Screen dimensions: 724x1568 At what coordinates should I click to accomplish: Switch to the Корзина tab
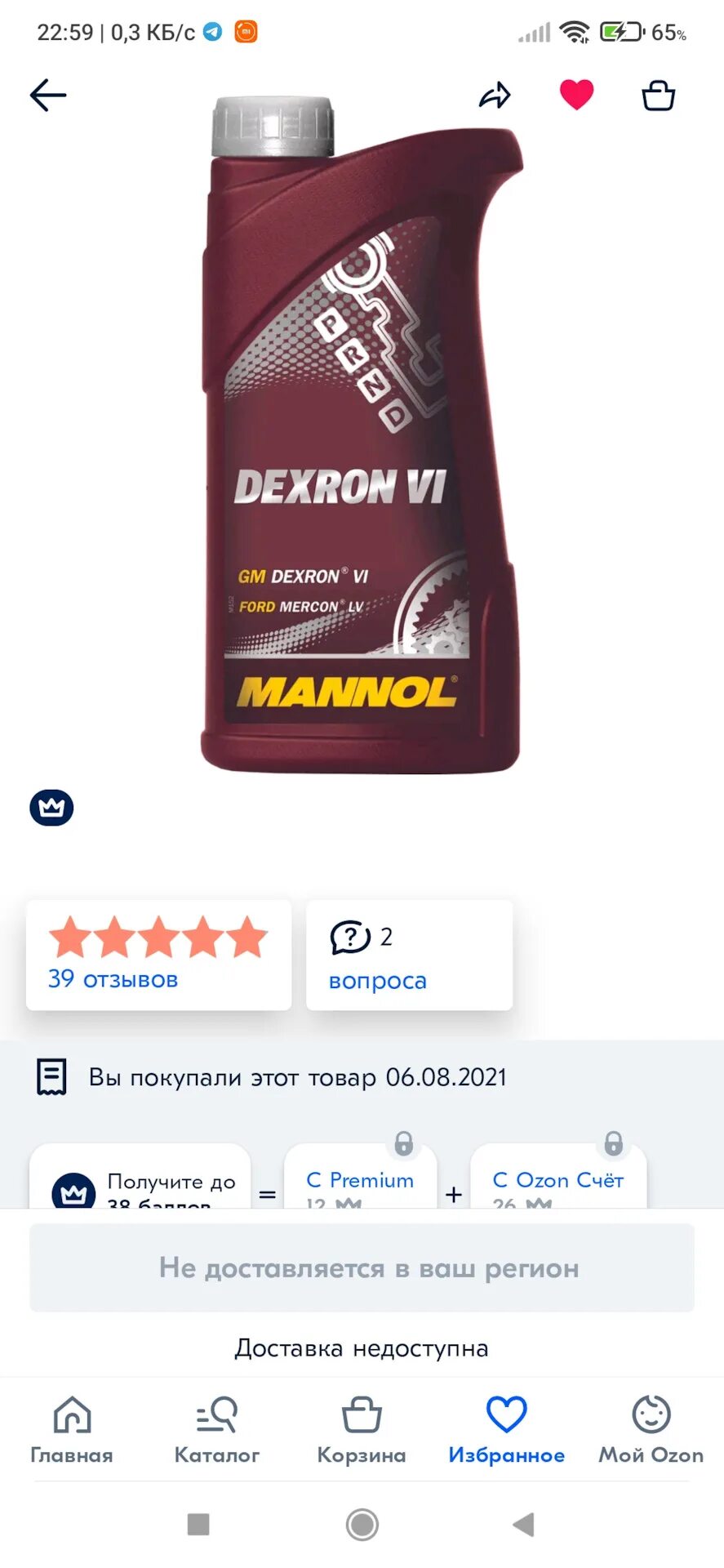click(362, 1429)
